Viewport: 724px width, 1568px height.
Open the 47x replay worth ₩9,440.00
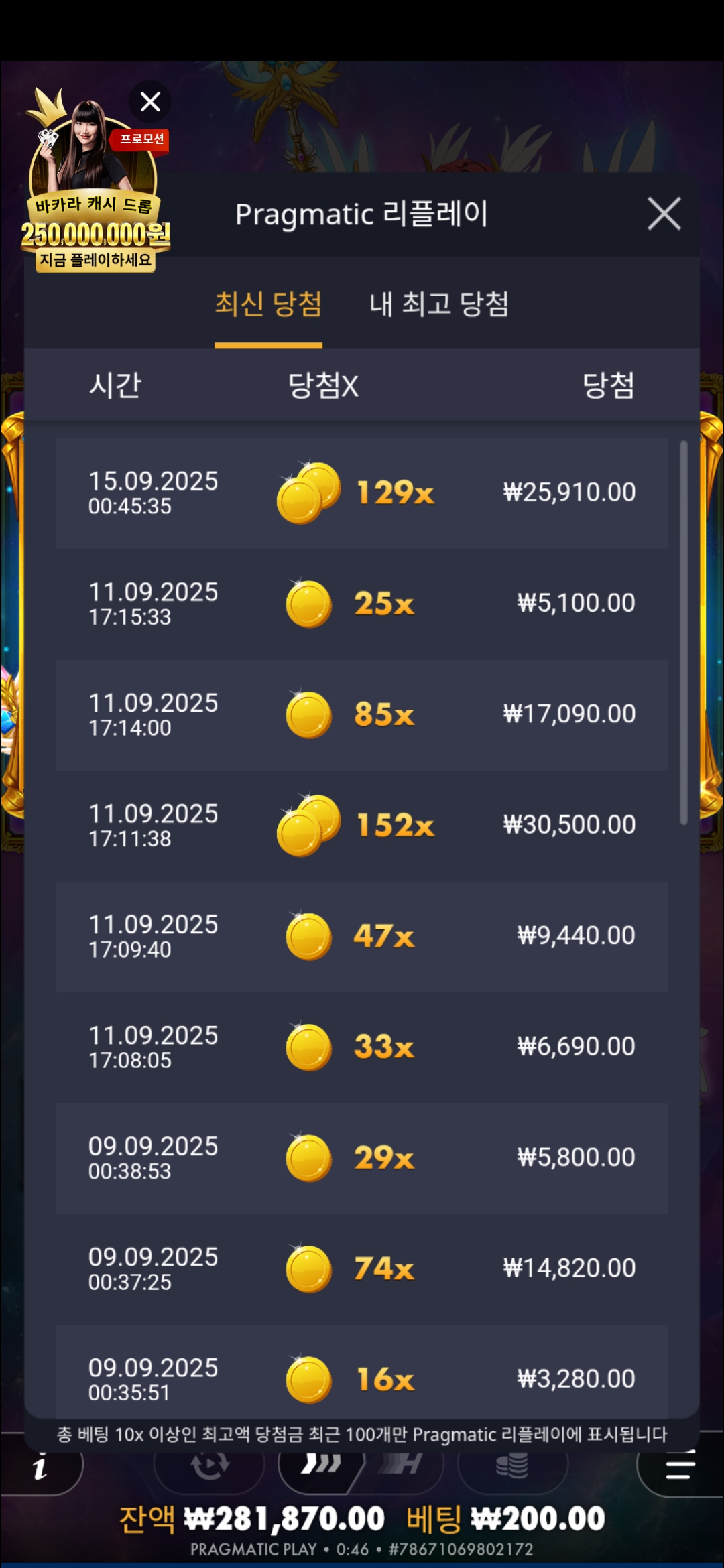coord(361,936)
